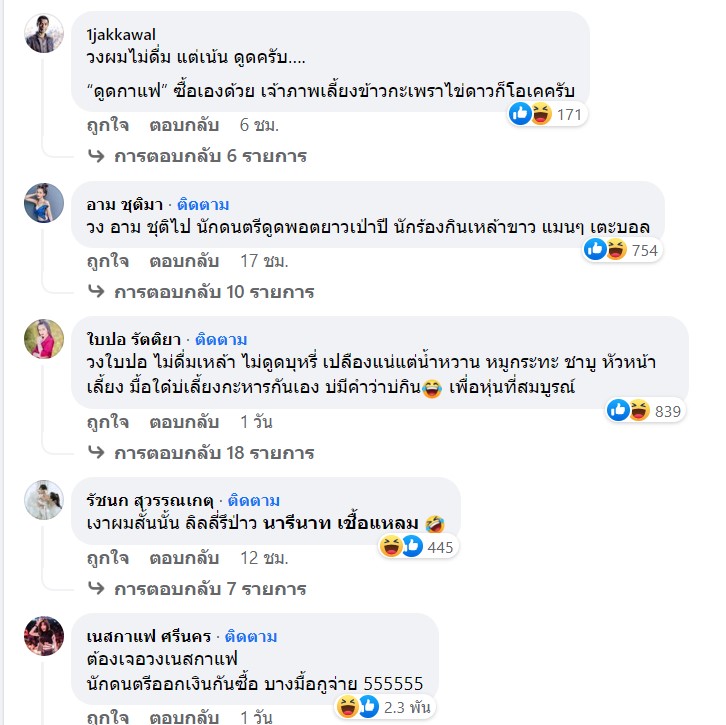Reply to ใบปอ รัตติยา's comment
726x725 pixels.
coord(184,422)
